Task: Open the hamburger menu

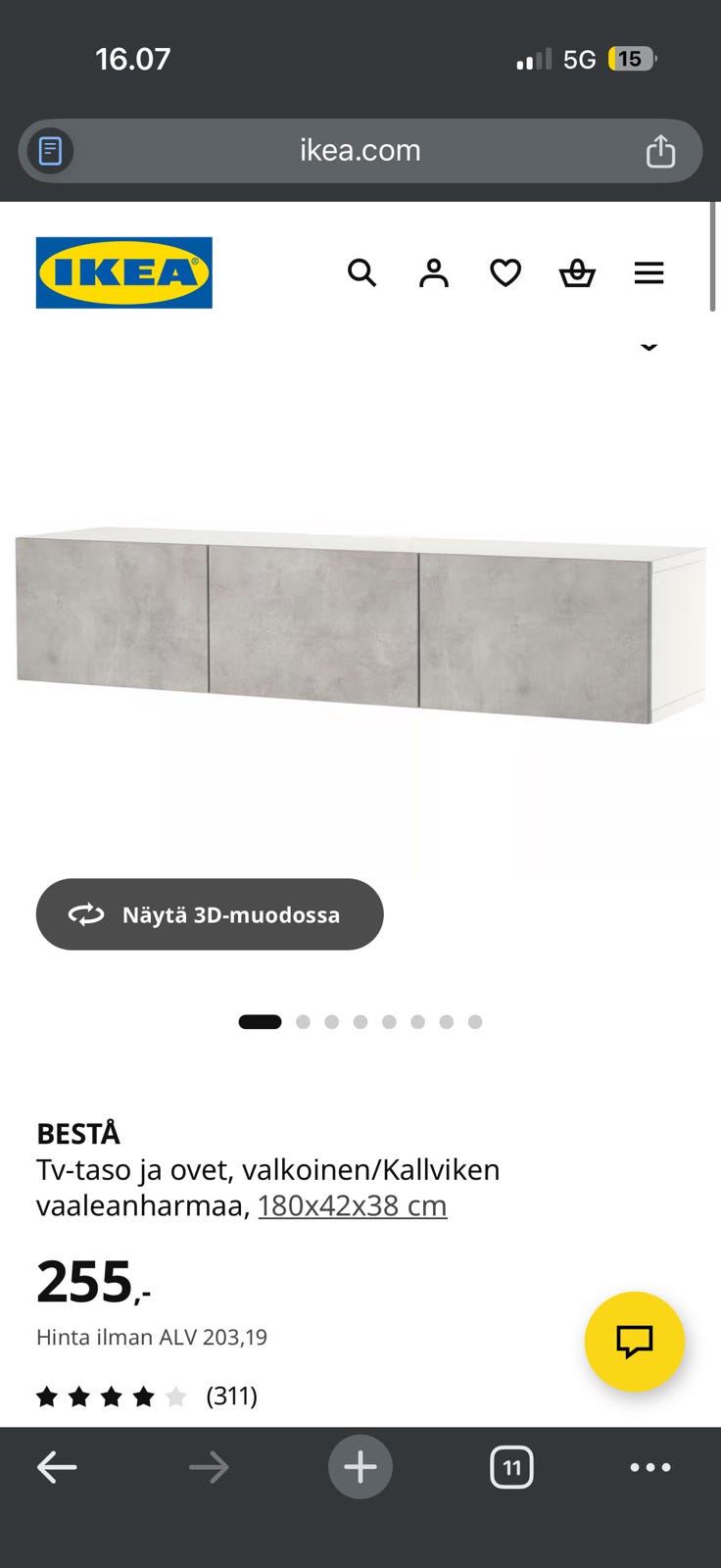Action: 649,272
